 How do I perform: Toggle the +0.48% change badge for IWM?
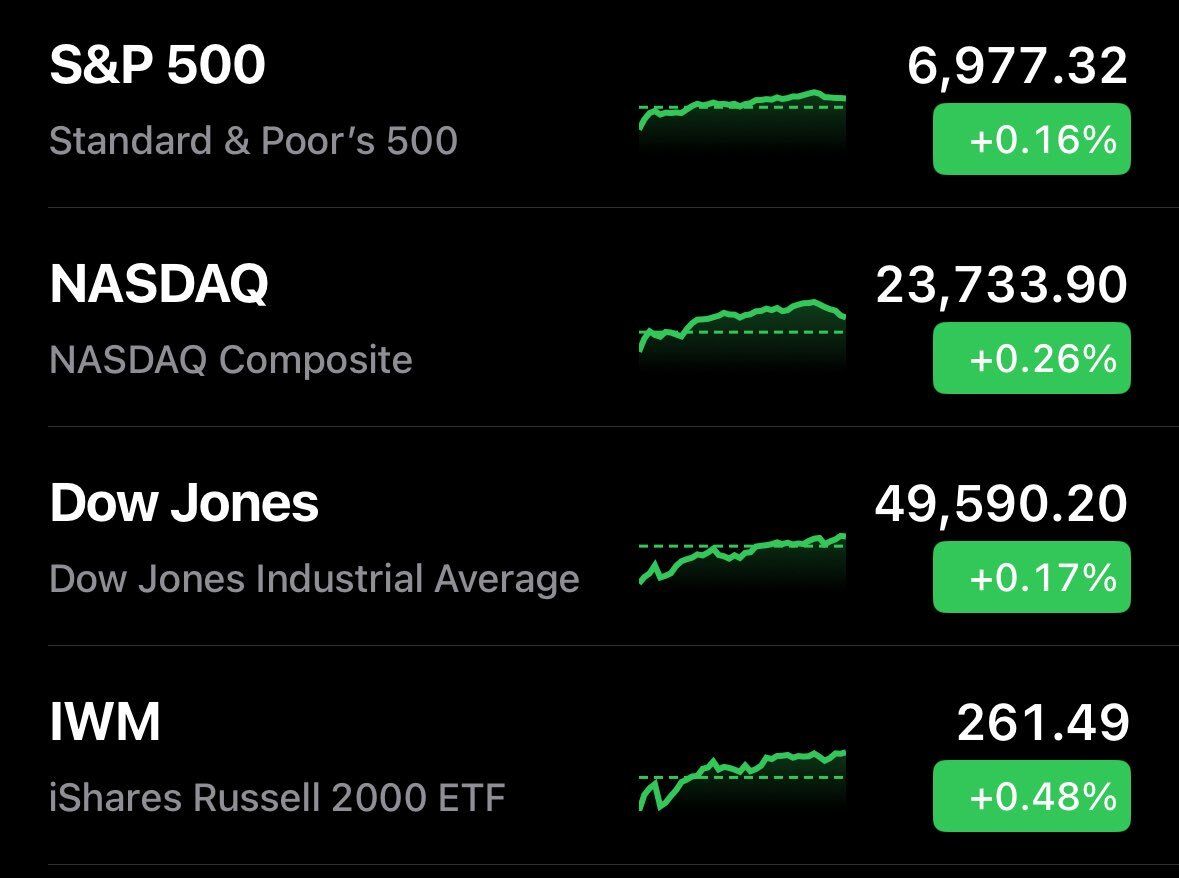pos(1031,796)
